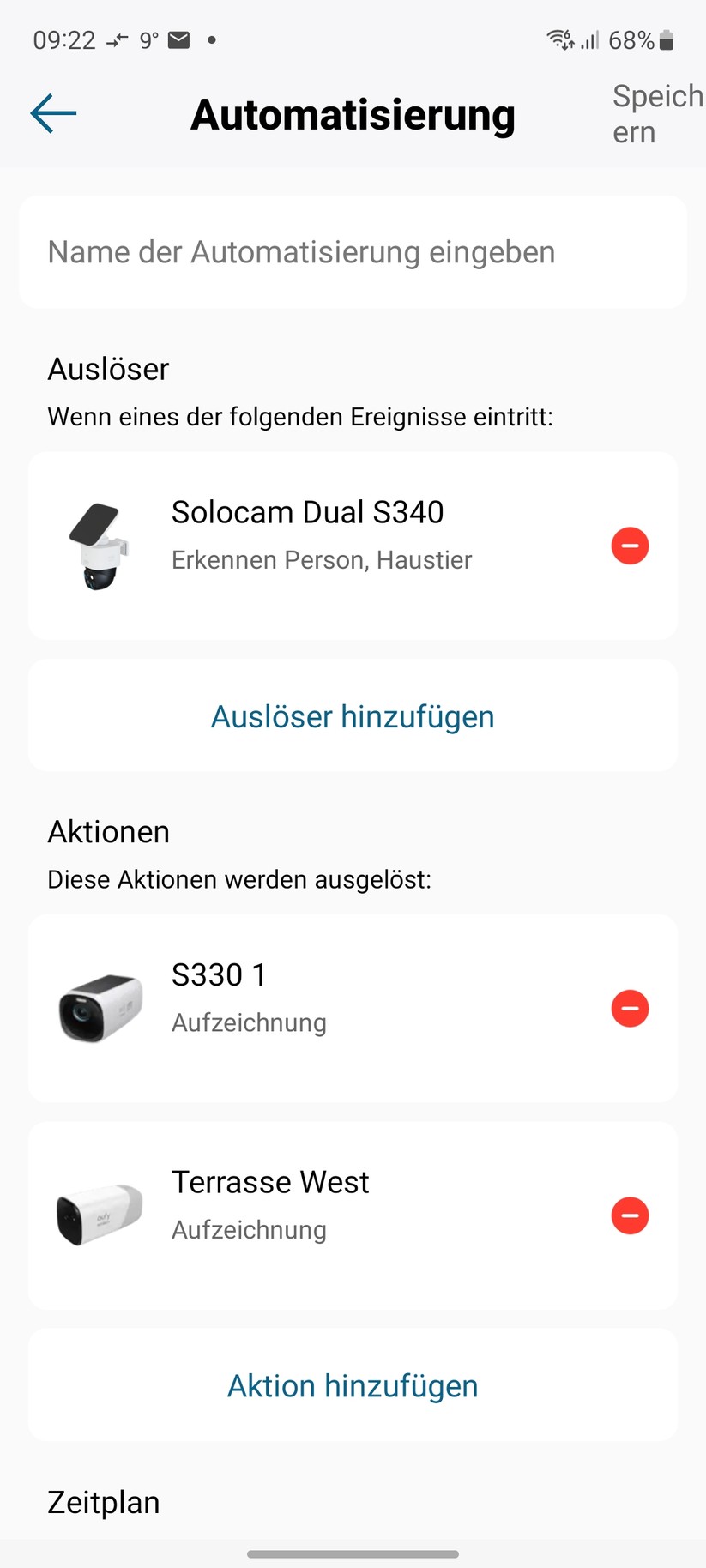Viewport: 706px width, 1568px height.
Task: Open the Solocam Dual S340 camera thumbnail
Action: point(97,546)
